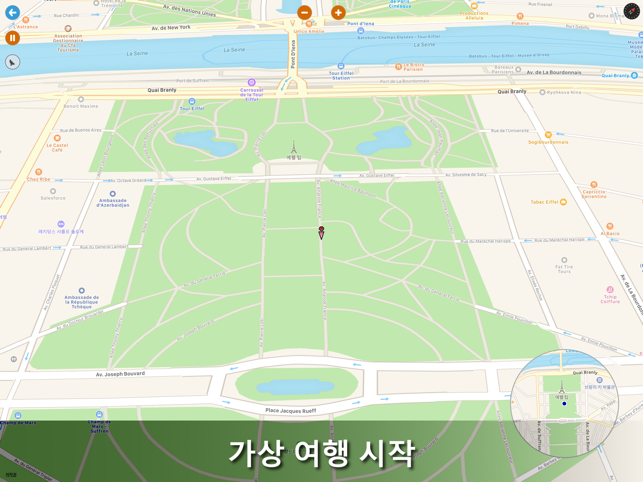Select the red location pin on the map
643x482 pixels.
(x=321, y=232)
